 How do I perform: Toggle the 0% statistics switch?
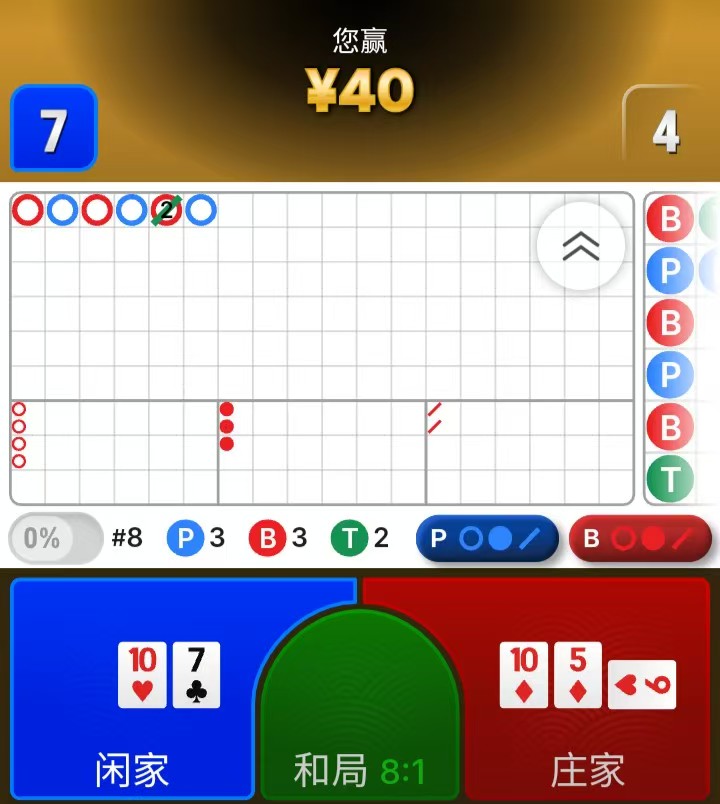coord(56,539)
